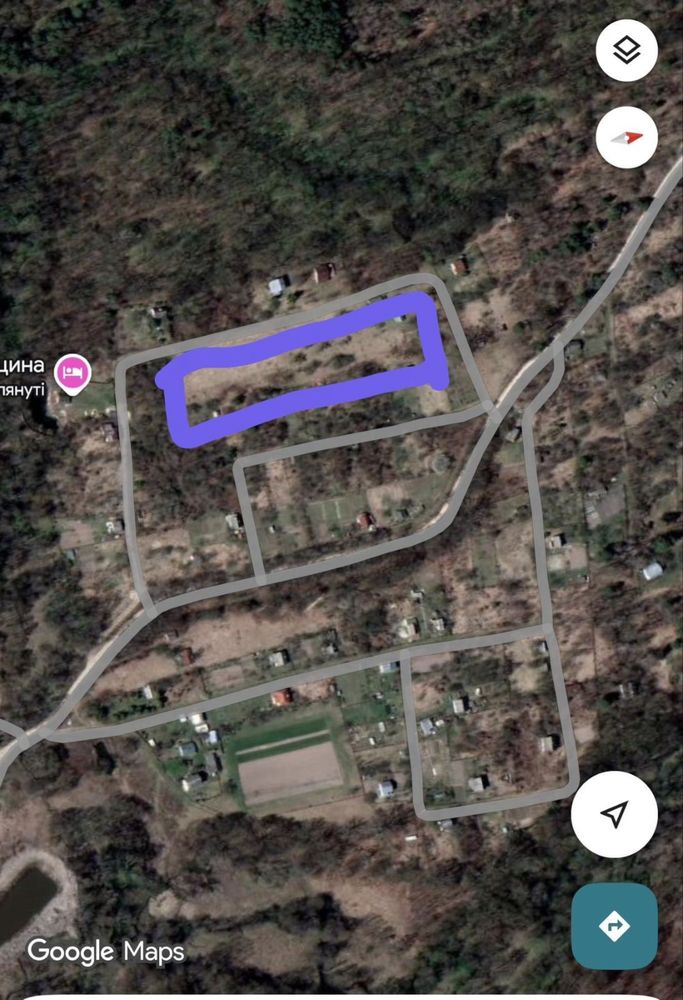Open directions with the teal button
This screenshot has height=1000, width=683.
pyautogui.click(x=614, y=926)
